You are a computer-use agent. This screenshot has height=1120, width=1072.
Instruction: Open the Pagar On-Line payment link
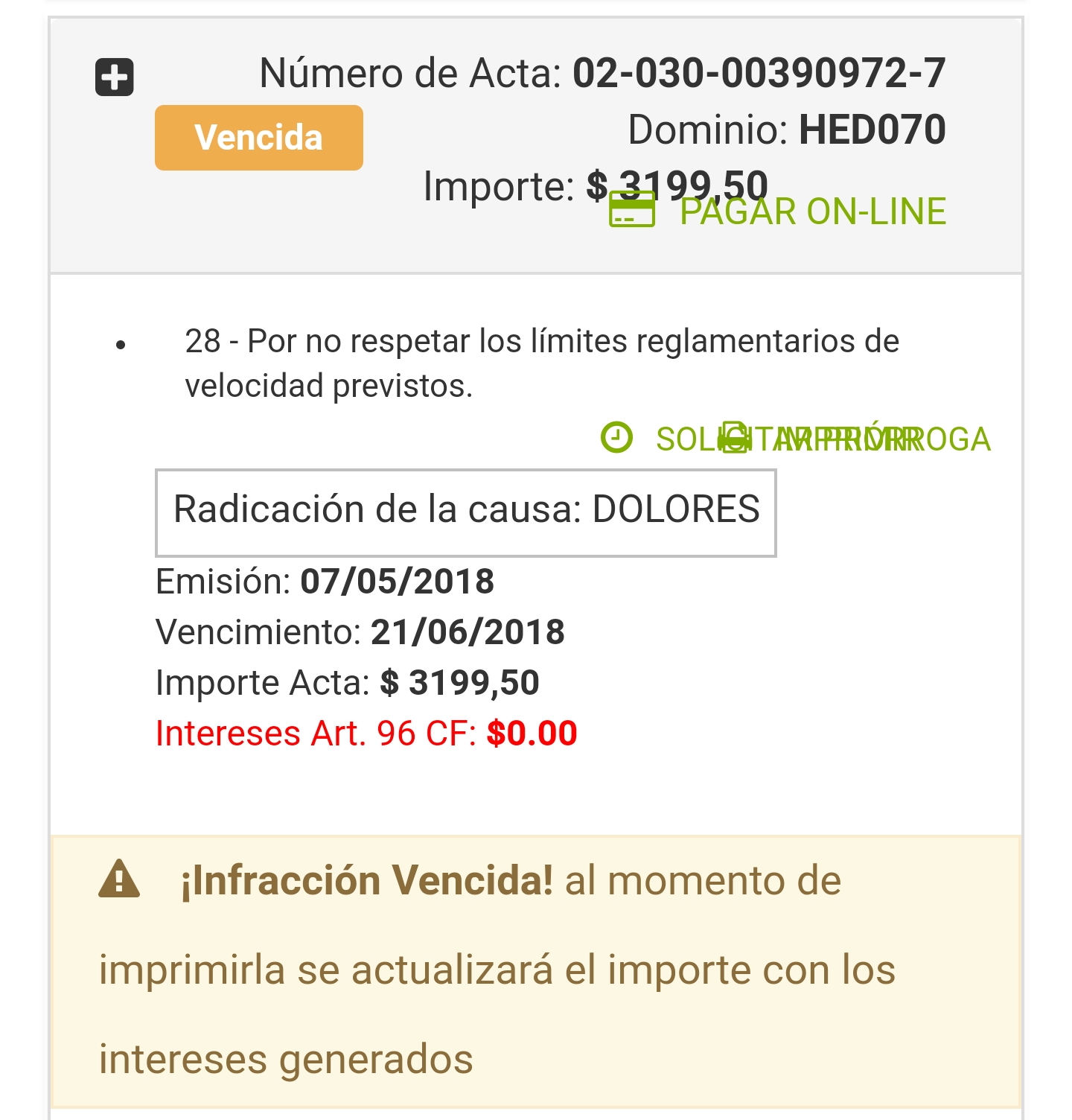pyautogui.click(x=811, y=212)
